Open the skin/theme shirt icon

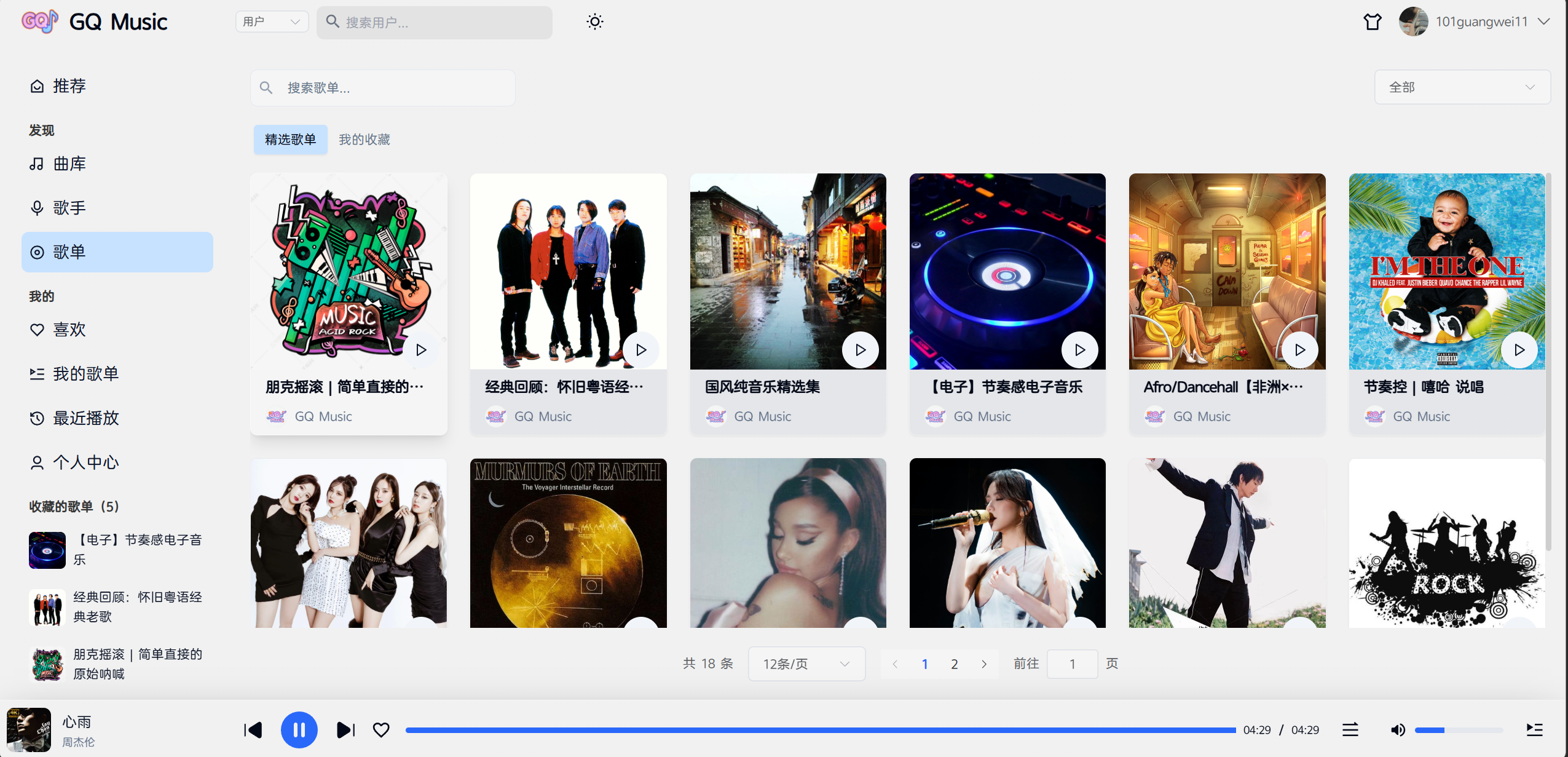pyautogui.click(x=1372, y=22)
